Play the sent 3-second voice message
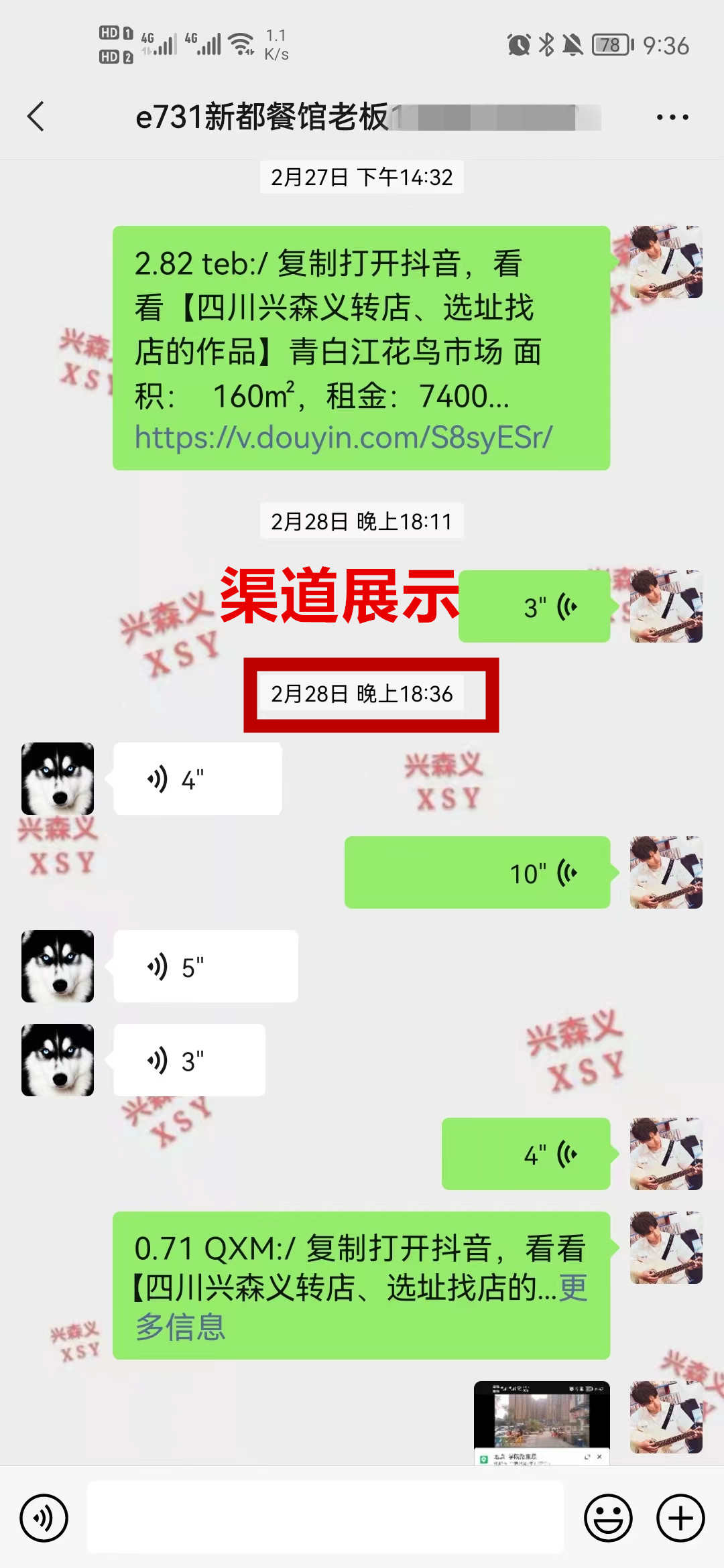 click(534, 607)
